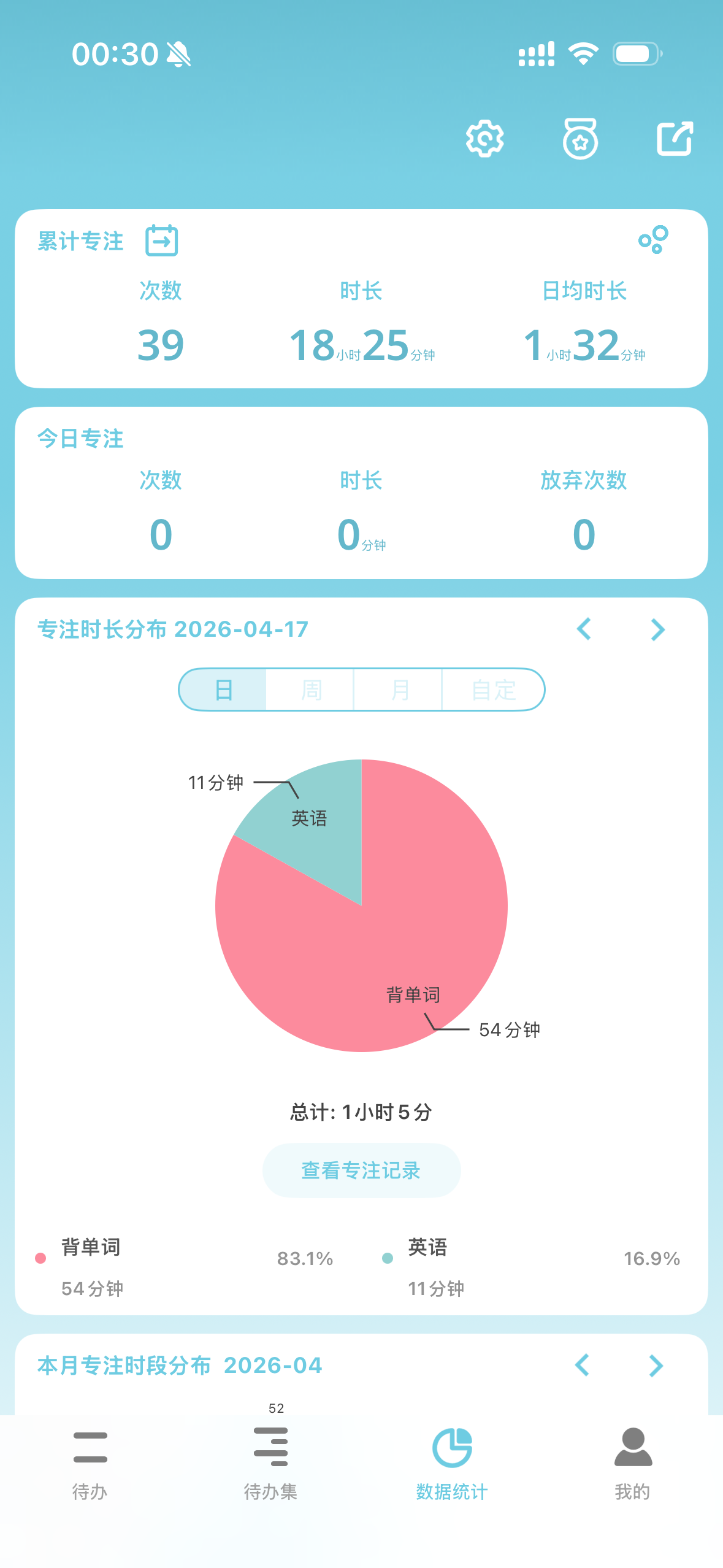The height and width of the screenshot is (1568, 723).
Task: Go to previous month in 本月专注时段分布
Action: tap(583, 1365)
